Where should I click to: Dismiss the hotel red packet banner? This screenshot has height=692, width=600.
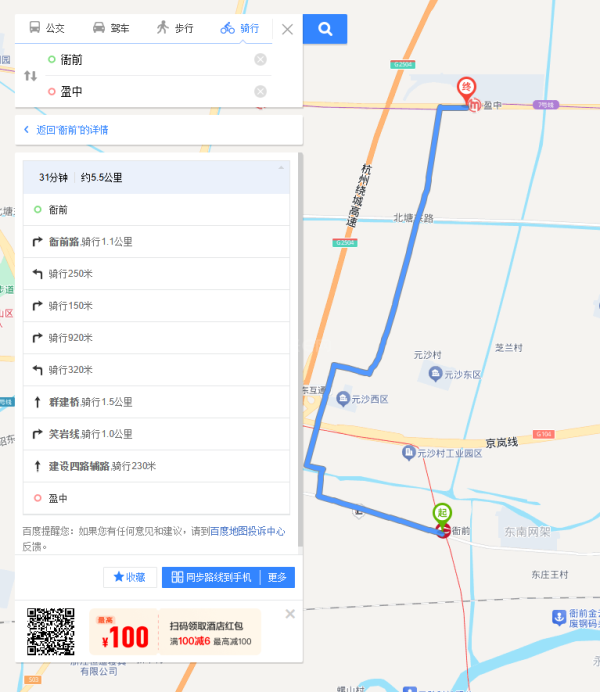tap(290, 614)
